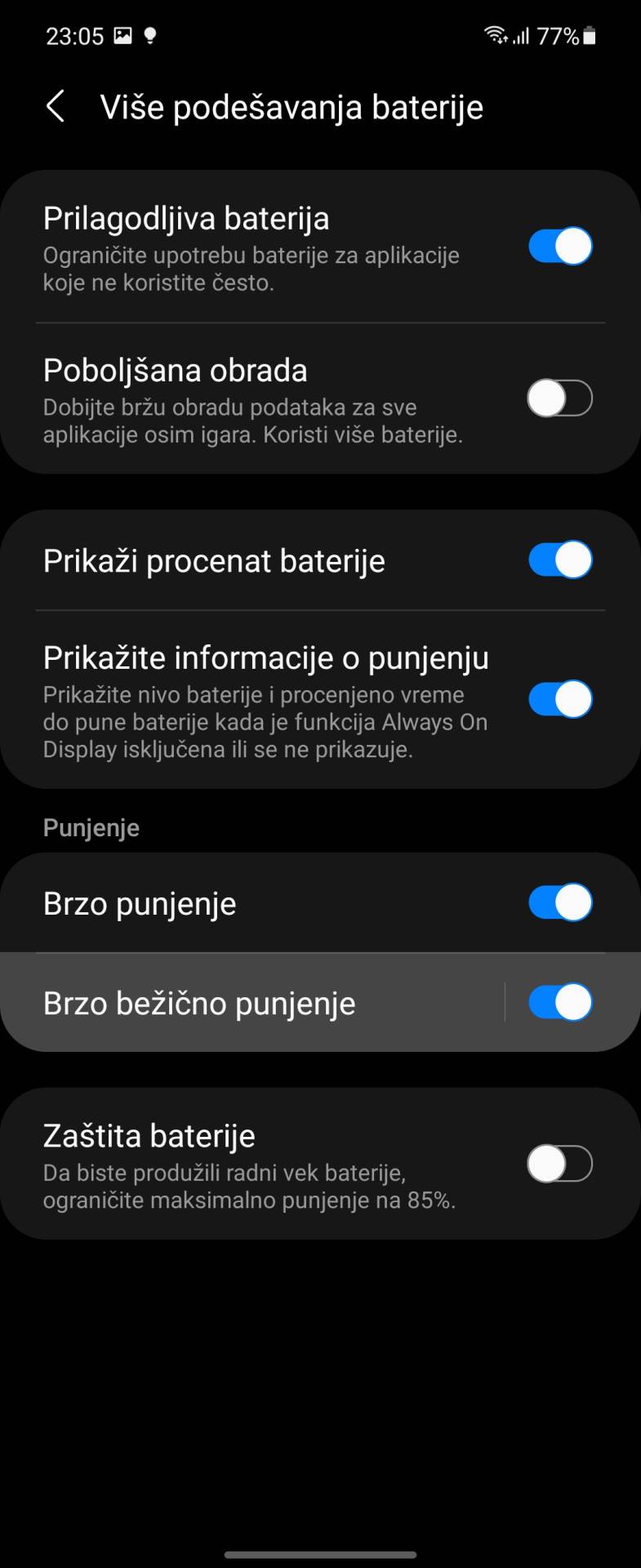Disable the highlighted Brzo bežično punjenje switch
This screenshot has width=641, height=1568.
[559, 1002]
